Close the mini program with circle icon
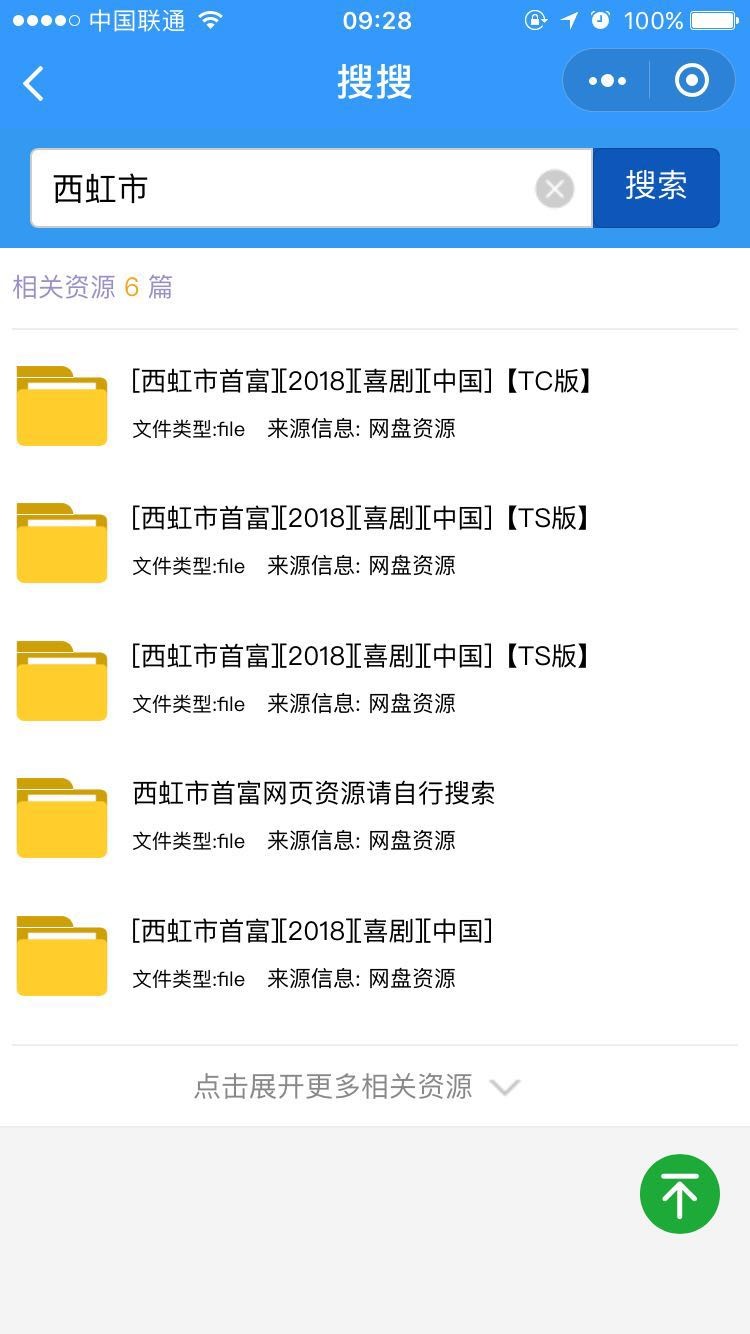Viewport: 750px width, 1334px height. (692, 81)
